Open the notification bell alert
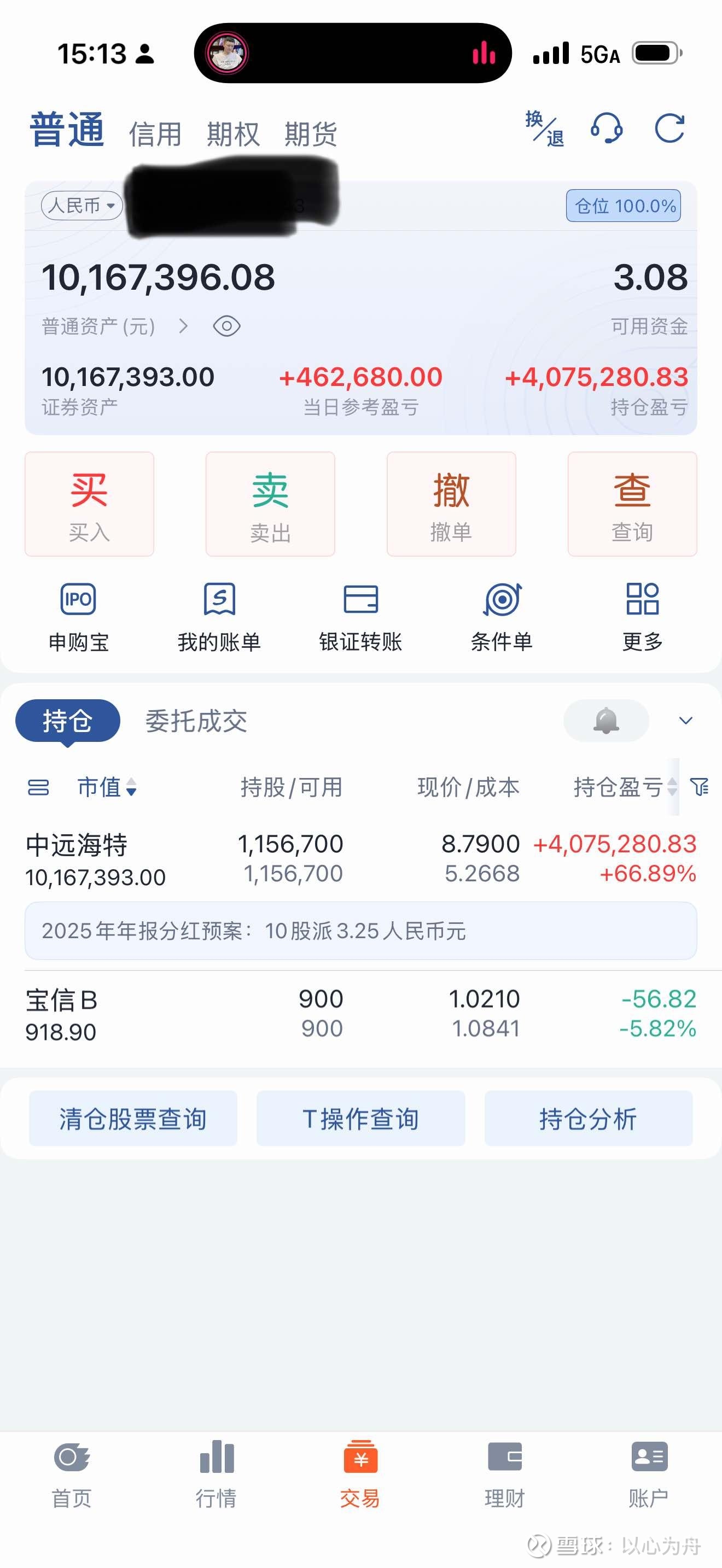Viewport: 722px width, 1568px height. pyautogui.click(x=605, y=720)
